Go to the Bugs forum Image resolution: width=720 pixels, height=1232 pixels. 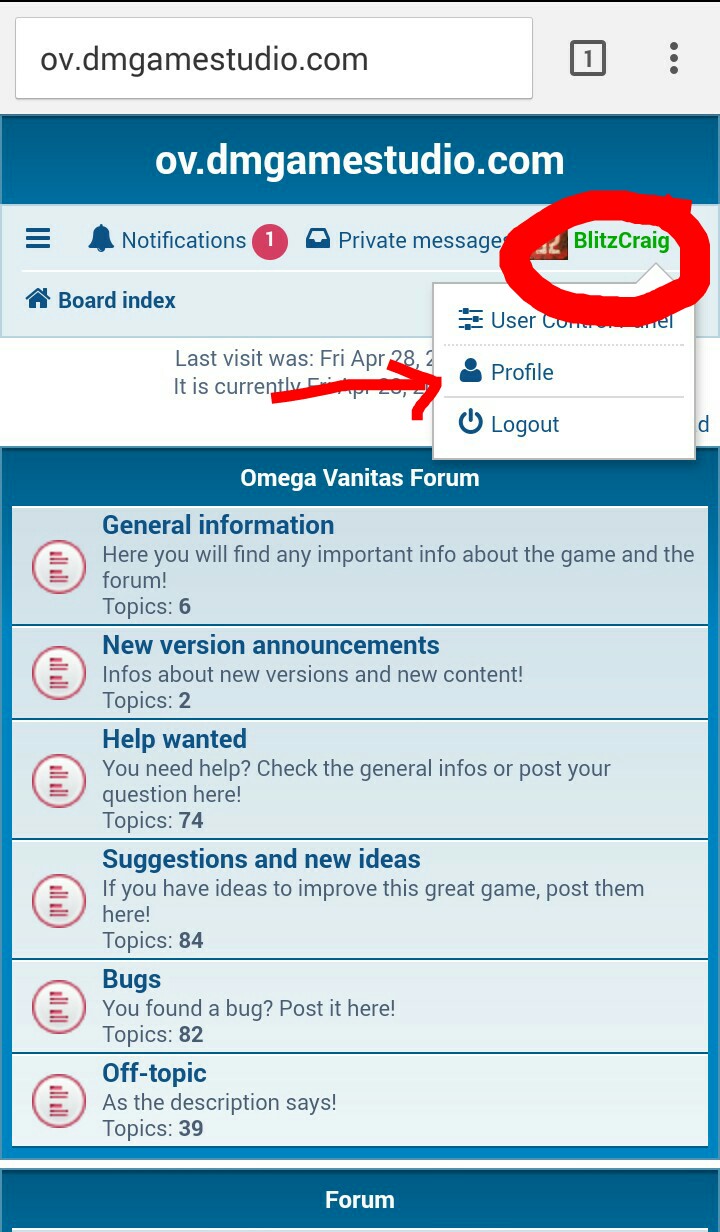pos(131,979)
